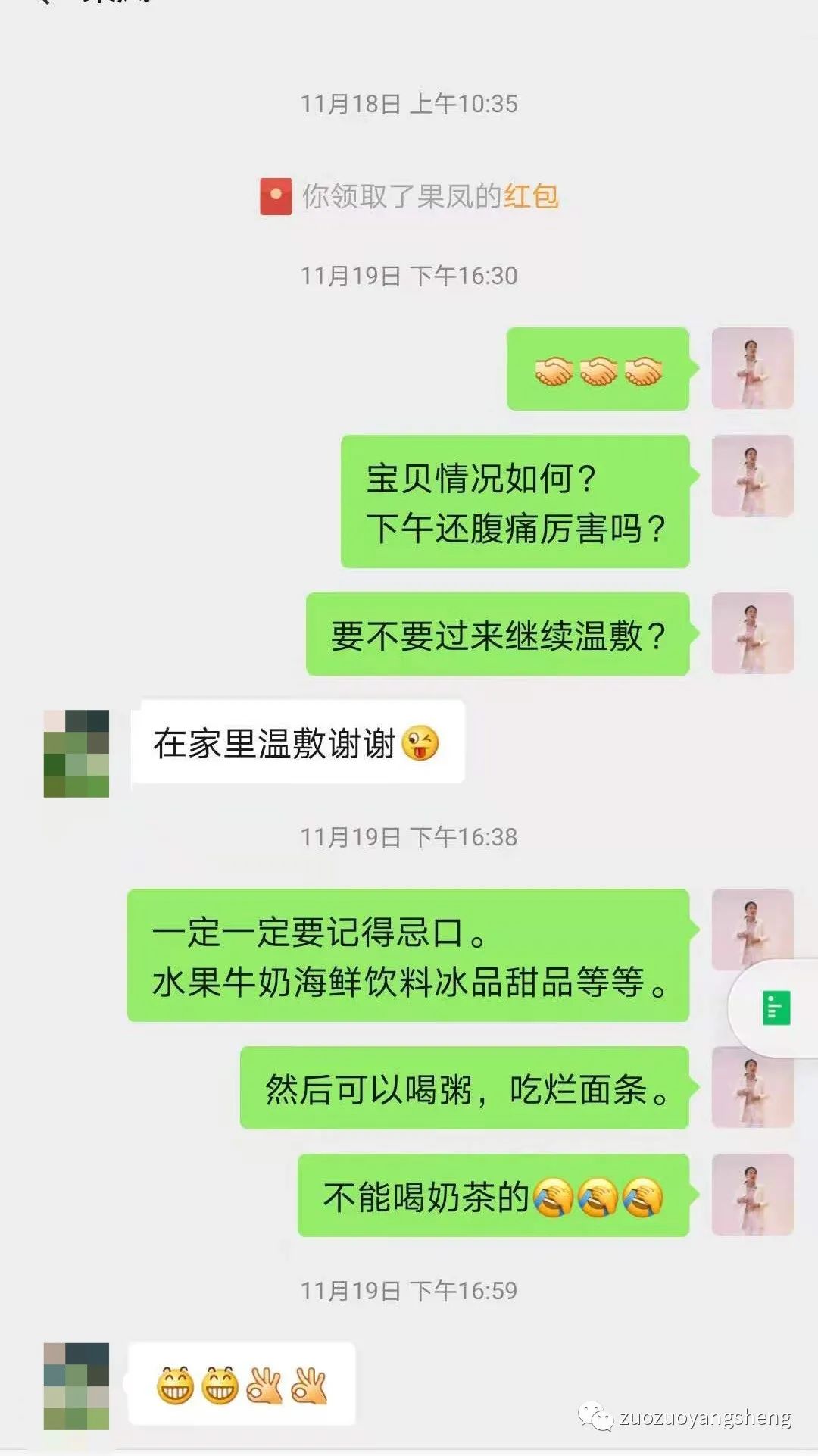Tap own avatar beside 然后可以喝粥 message
Viewport: 818px width, 1456px height.
pos(753,1089)
